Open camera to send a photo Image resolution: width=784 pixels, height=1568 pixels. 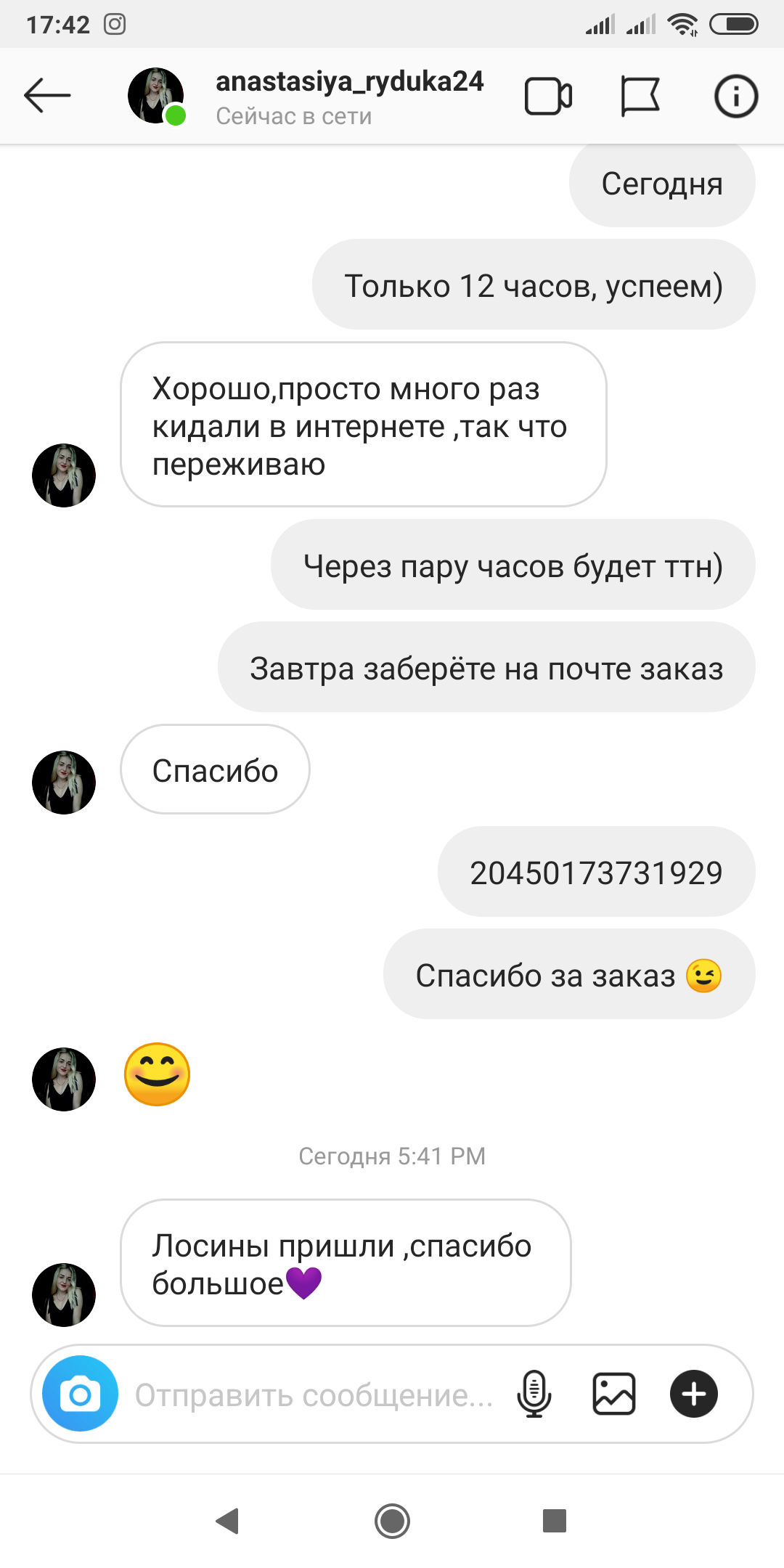(x=80, y=1394)
